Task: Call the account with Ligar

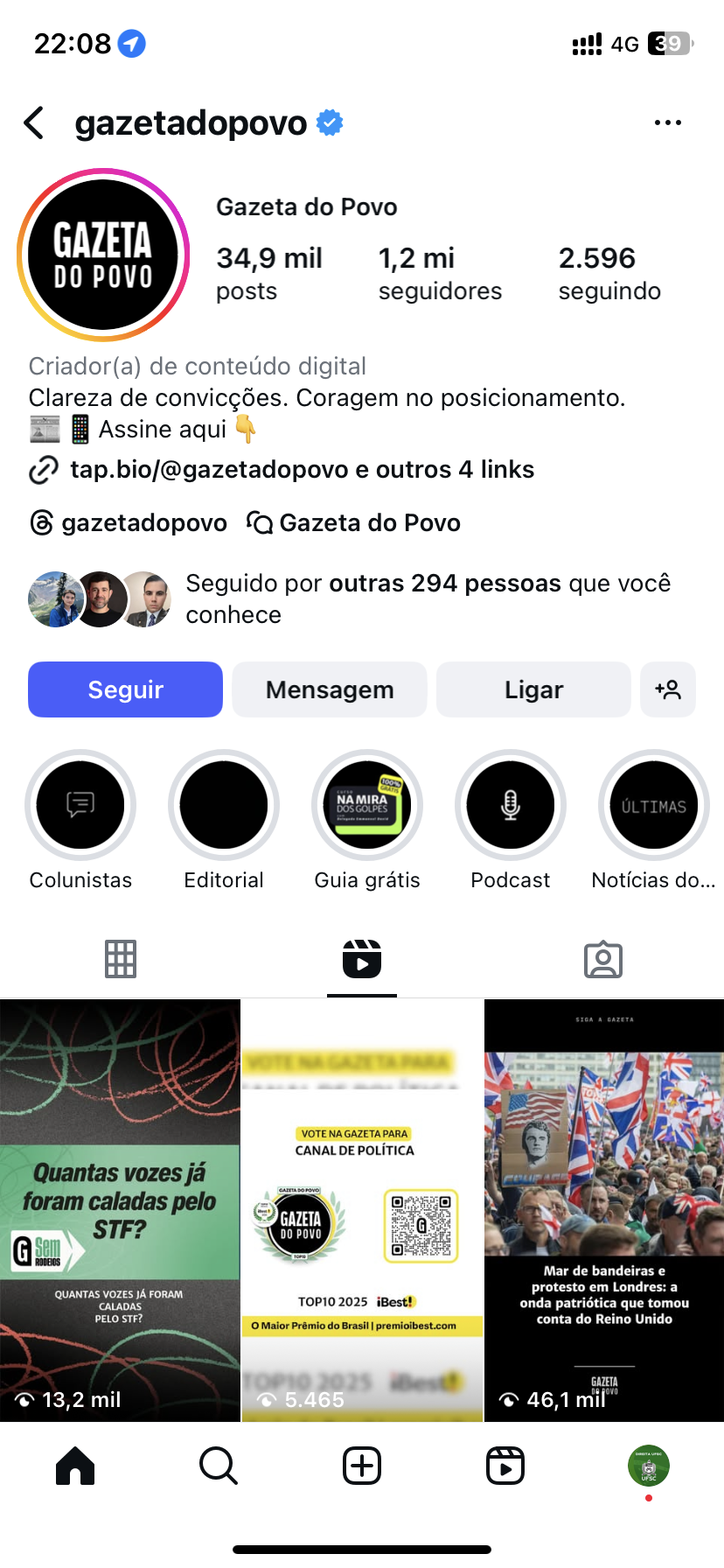Action: 533,689
